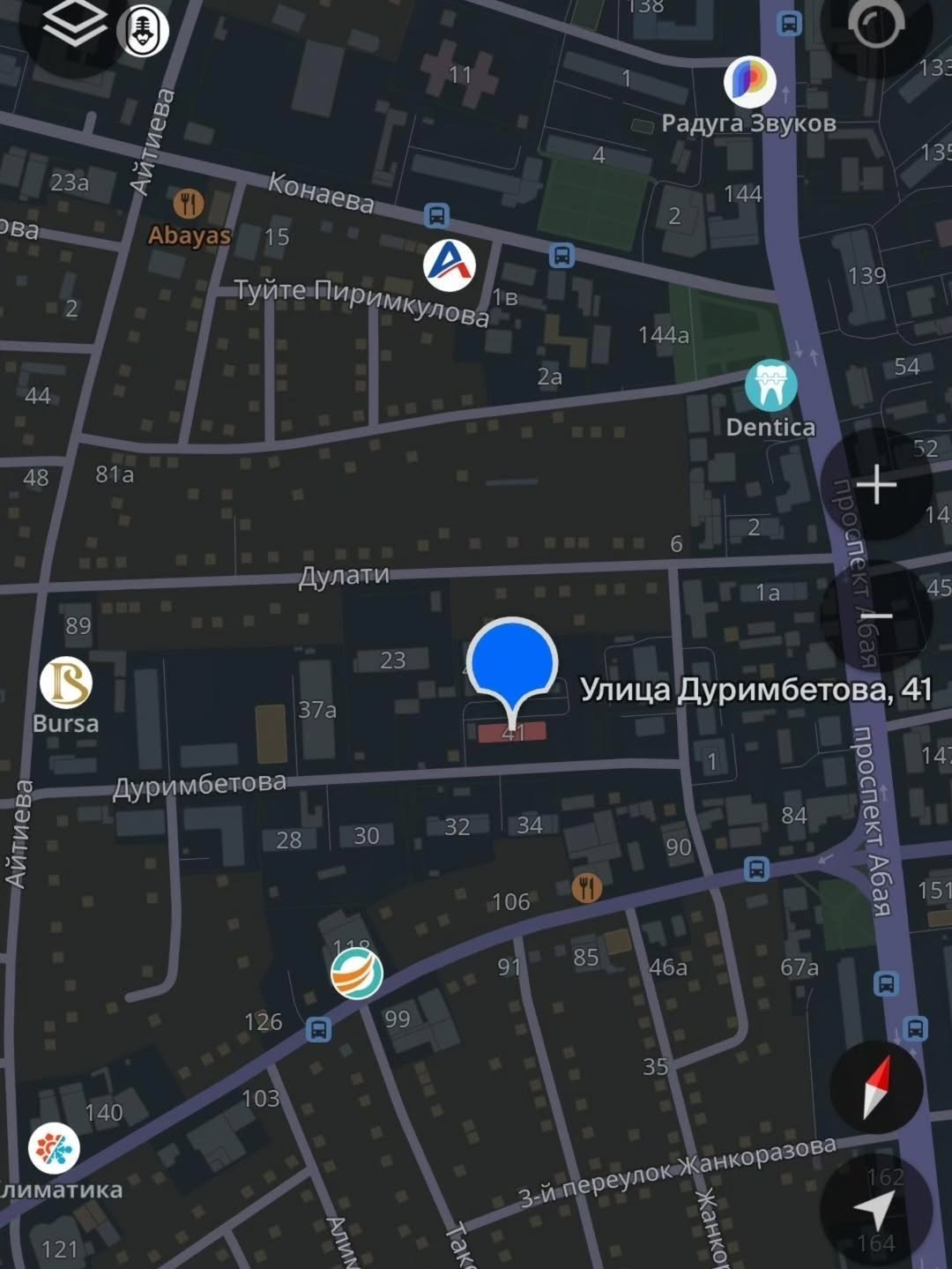Open the Климатика place marker

click(54, 1148)
